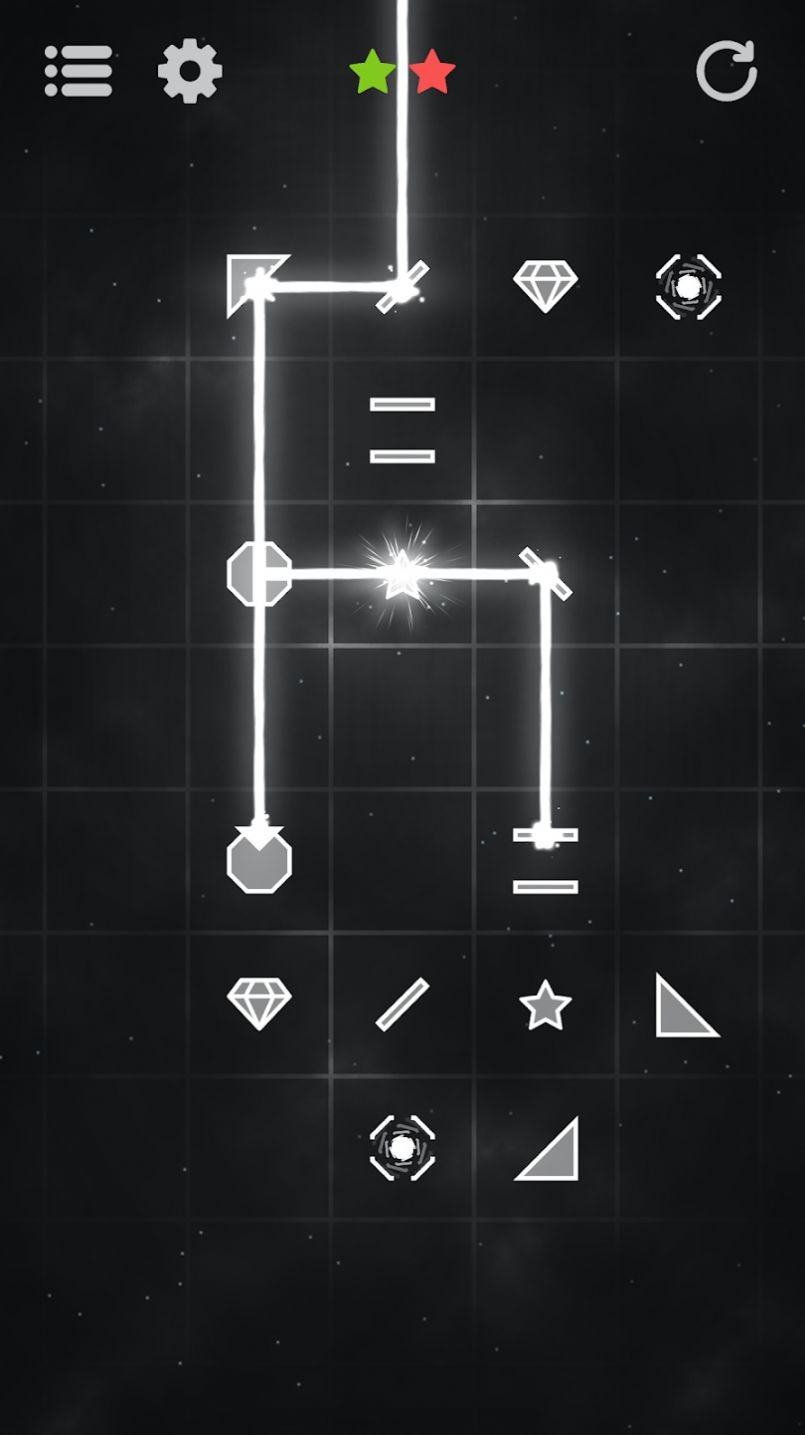The image size is (805, 1435).
Task: Tap the mirror where the beam enters
Action: pos(402,287)
